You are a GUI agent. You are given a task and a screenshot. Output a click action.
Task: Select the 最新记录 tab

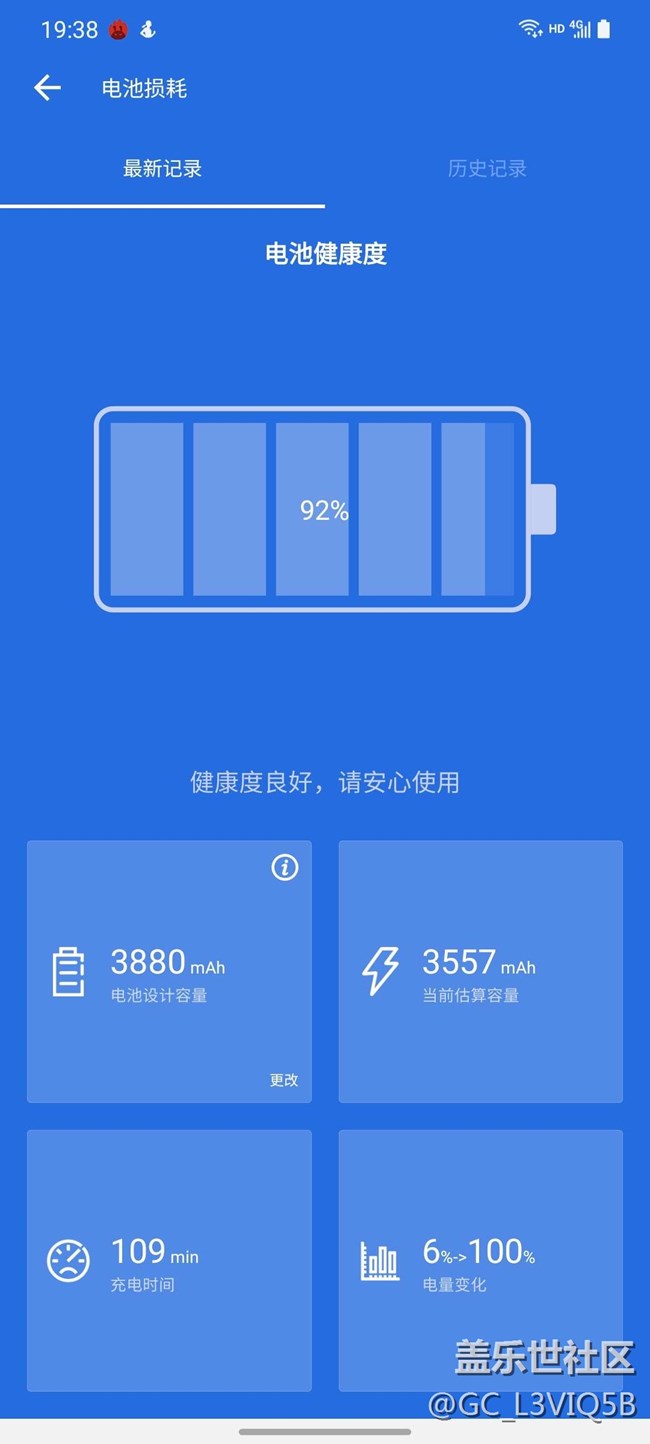click(162, 168)
